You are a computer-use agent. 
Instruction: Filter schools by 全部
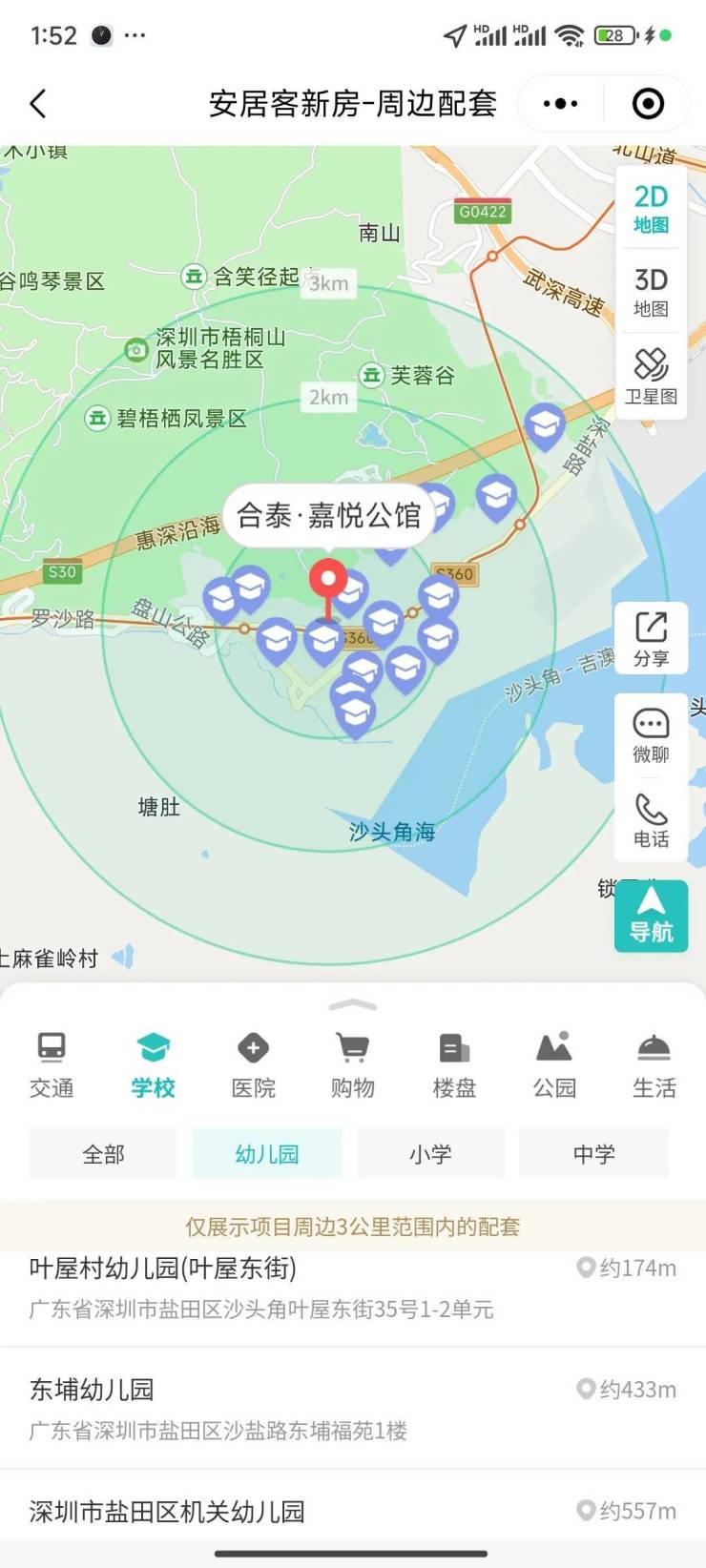click(103, 1154)
